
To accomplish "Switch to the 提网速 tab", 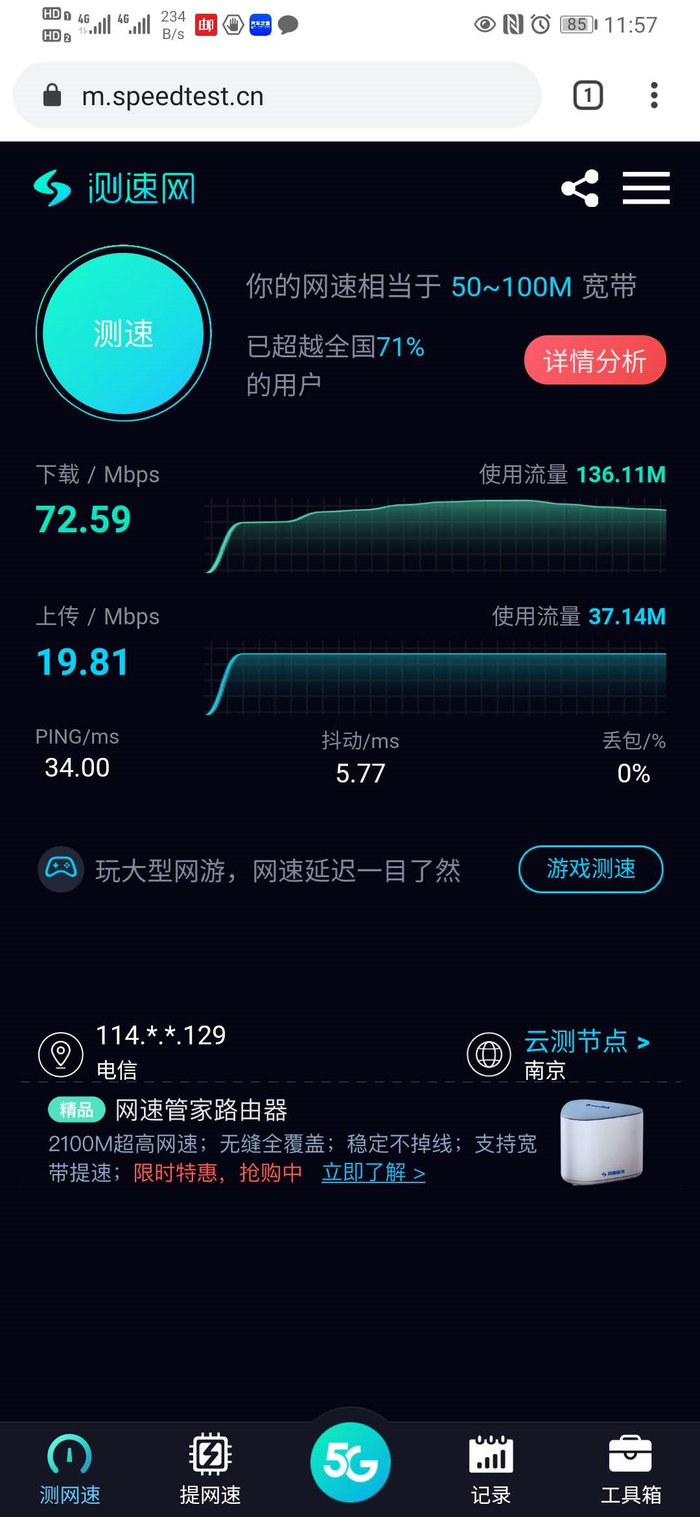I will (x=210, y=1470).
